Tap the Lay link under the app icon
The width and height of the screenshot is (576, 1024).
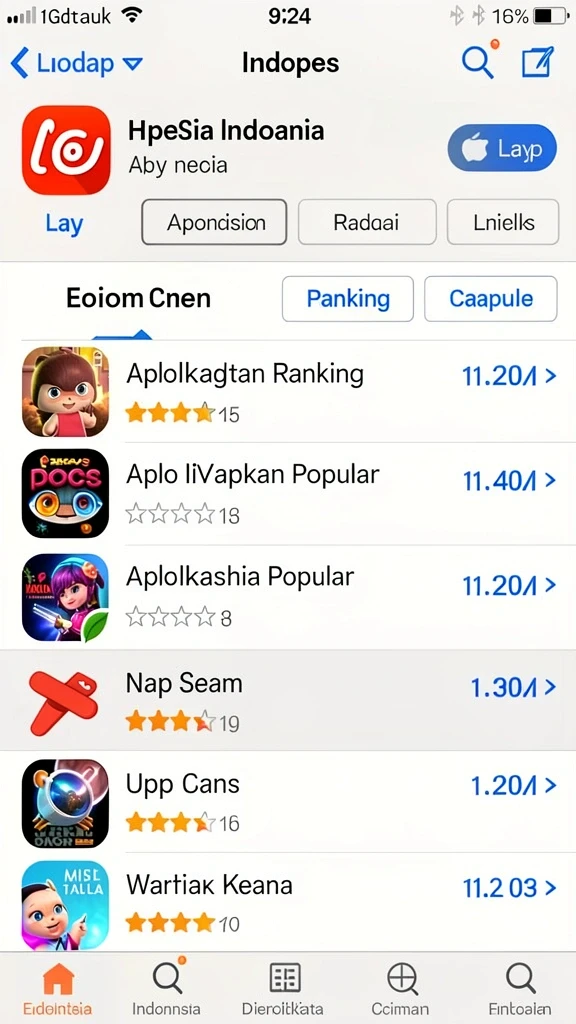[64, 223]
